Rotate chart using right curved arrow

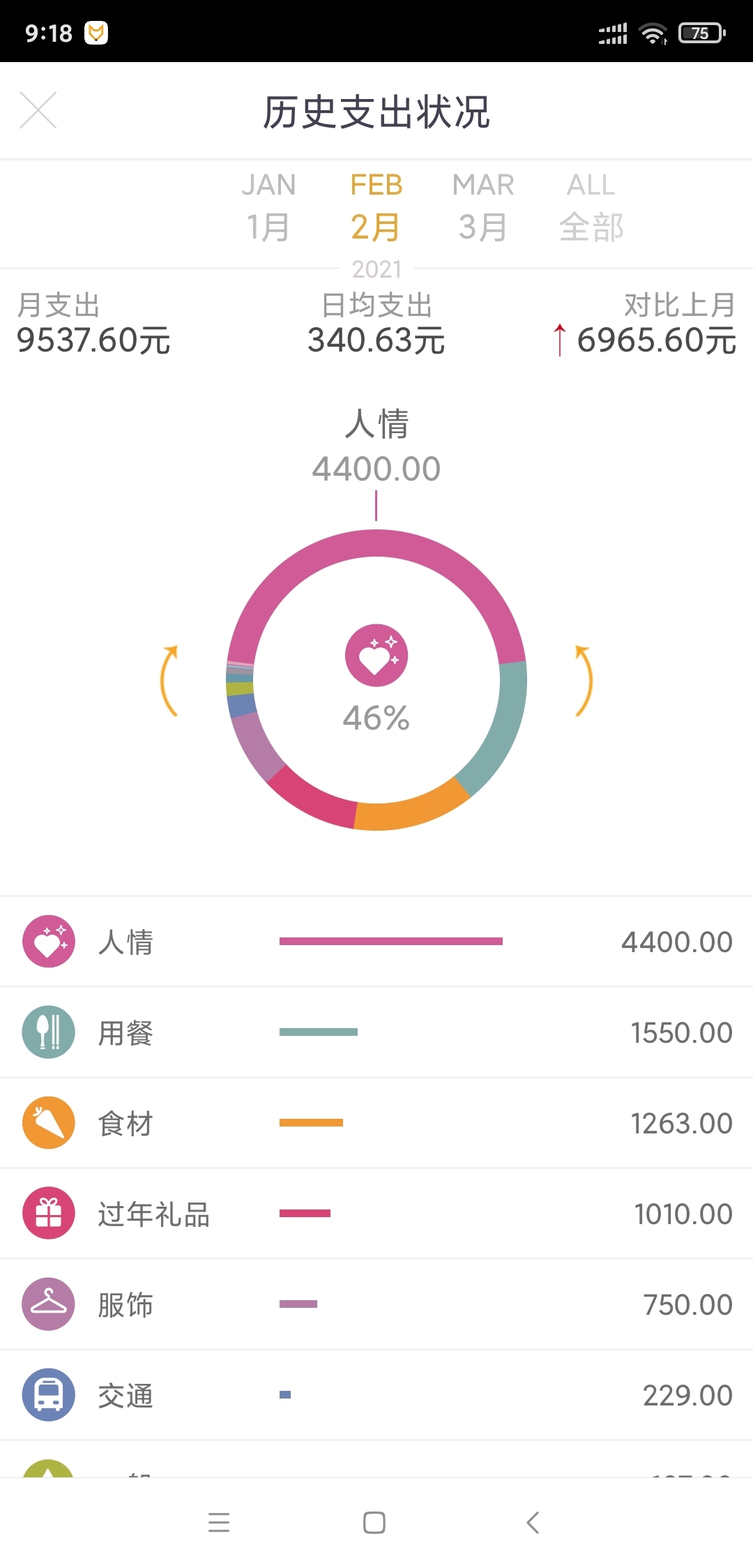point(584,681)
